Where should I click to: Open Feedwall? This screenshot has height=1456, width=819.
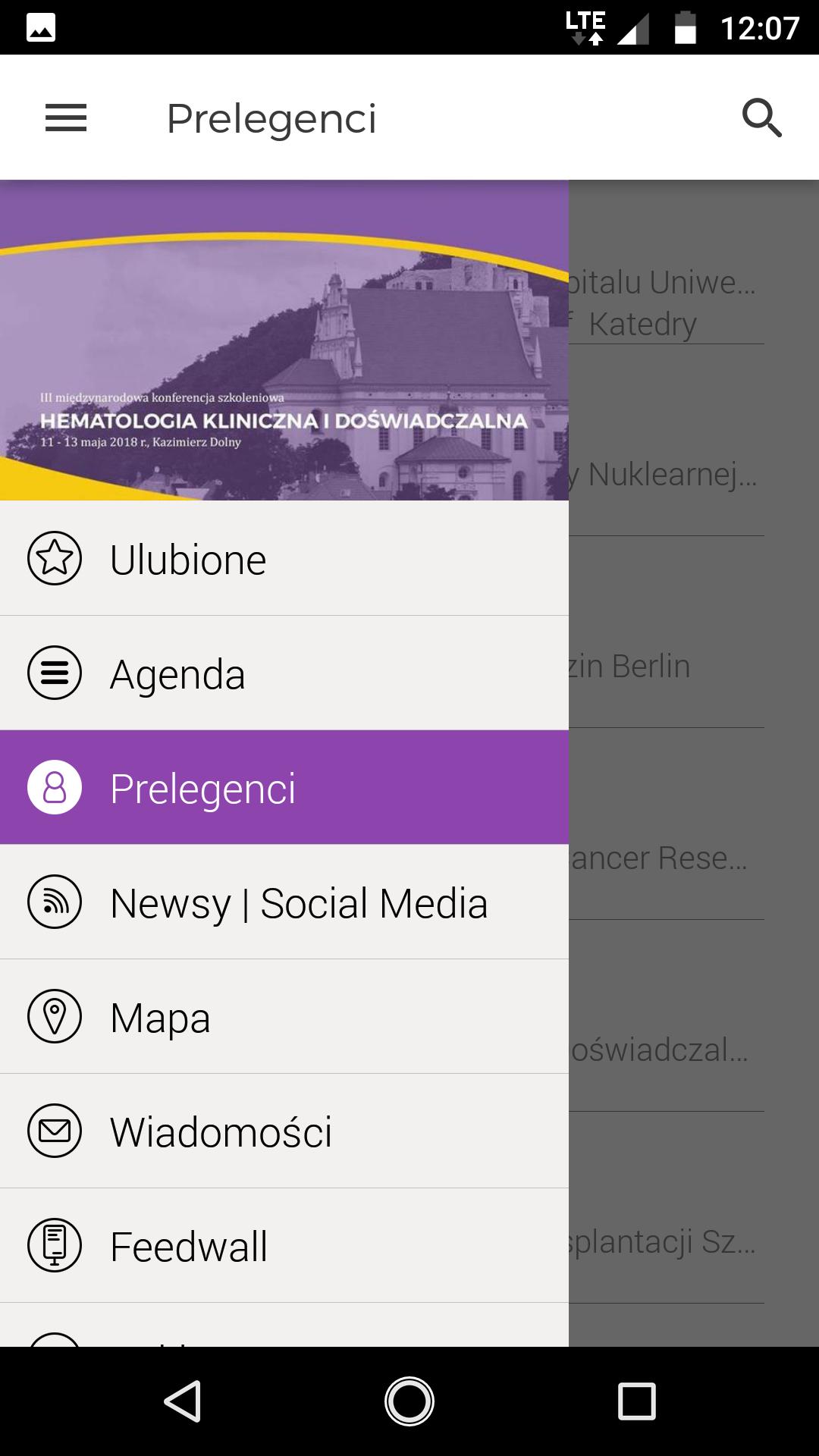(x=284, y=1246)
